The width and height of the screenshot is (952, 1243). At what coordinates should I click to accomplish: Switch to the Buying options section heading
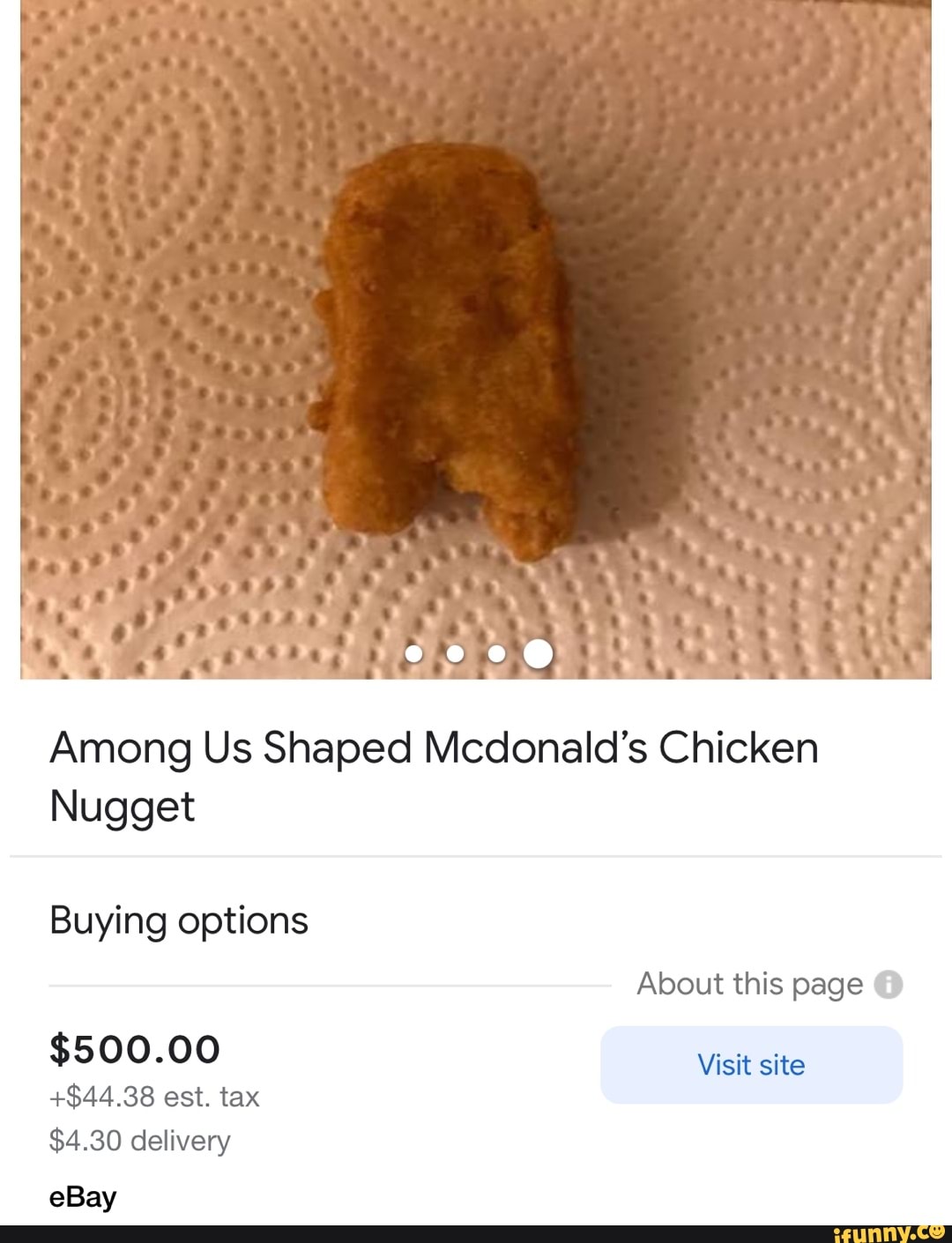178,919
